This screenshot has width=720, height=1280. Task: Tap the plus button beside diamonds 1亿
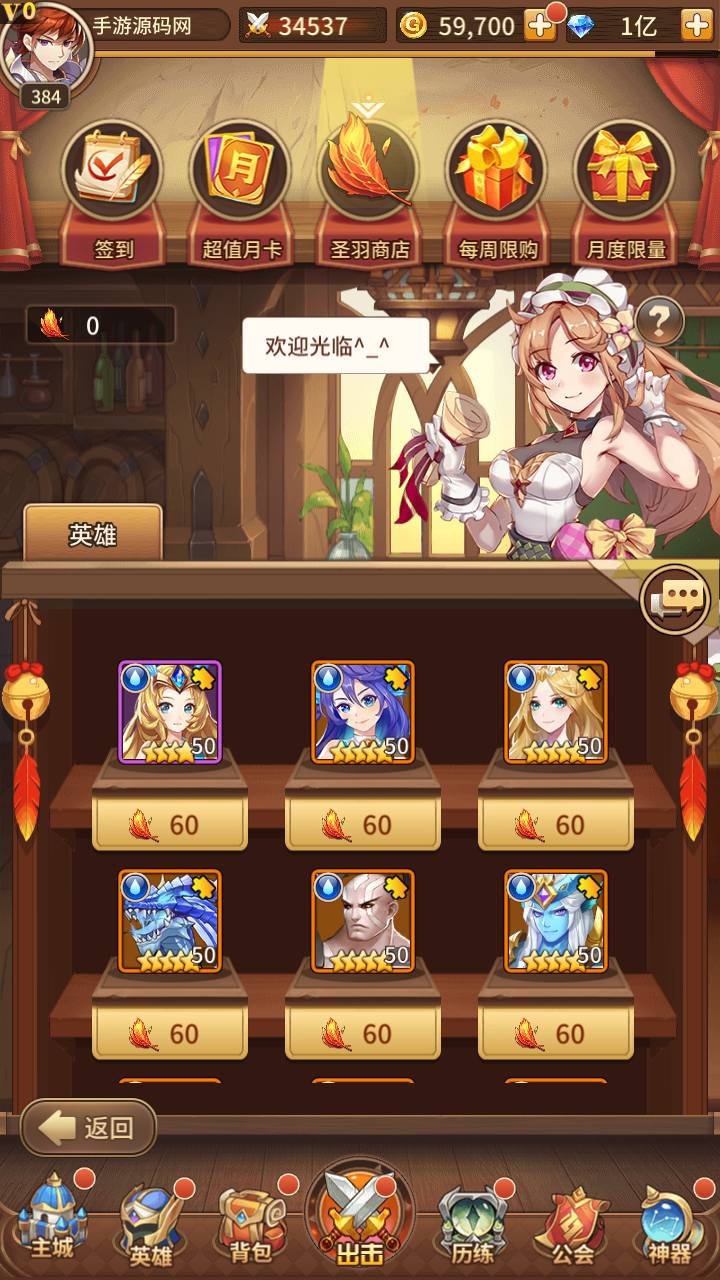tap(697, 26)
